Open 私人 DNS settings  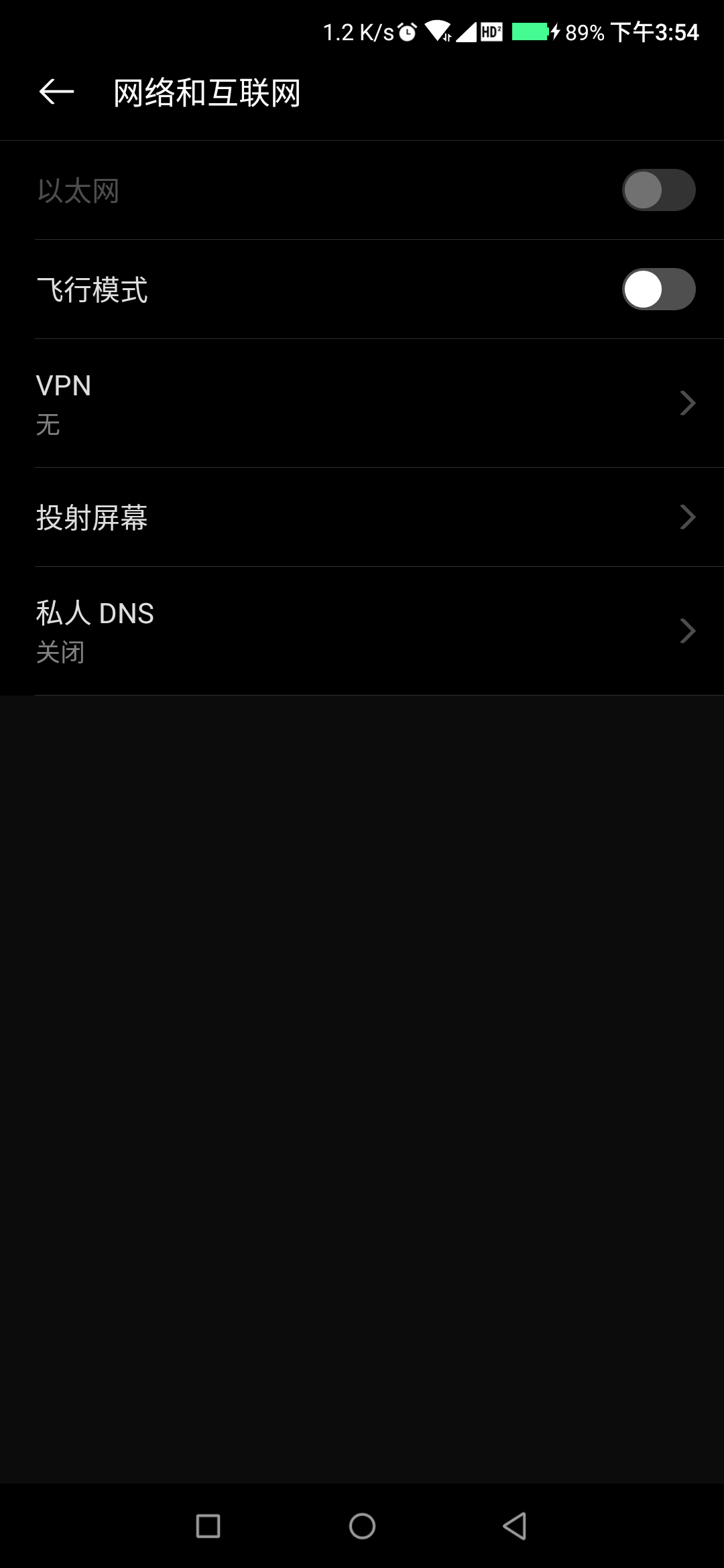[362, 631]
